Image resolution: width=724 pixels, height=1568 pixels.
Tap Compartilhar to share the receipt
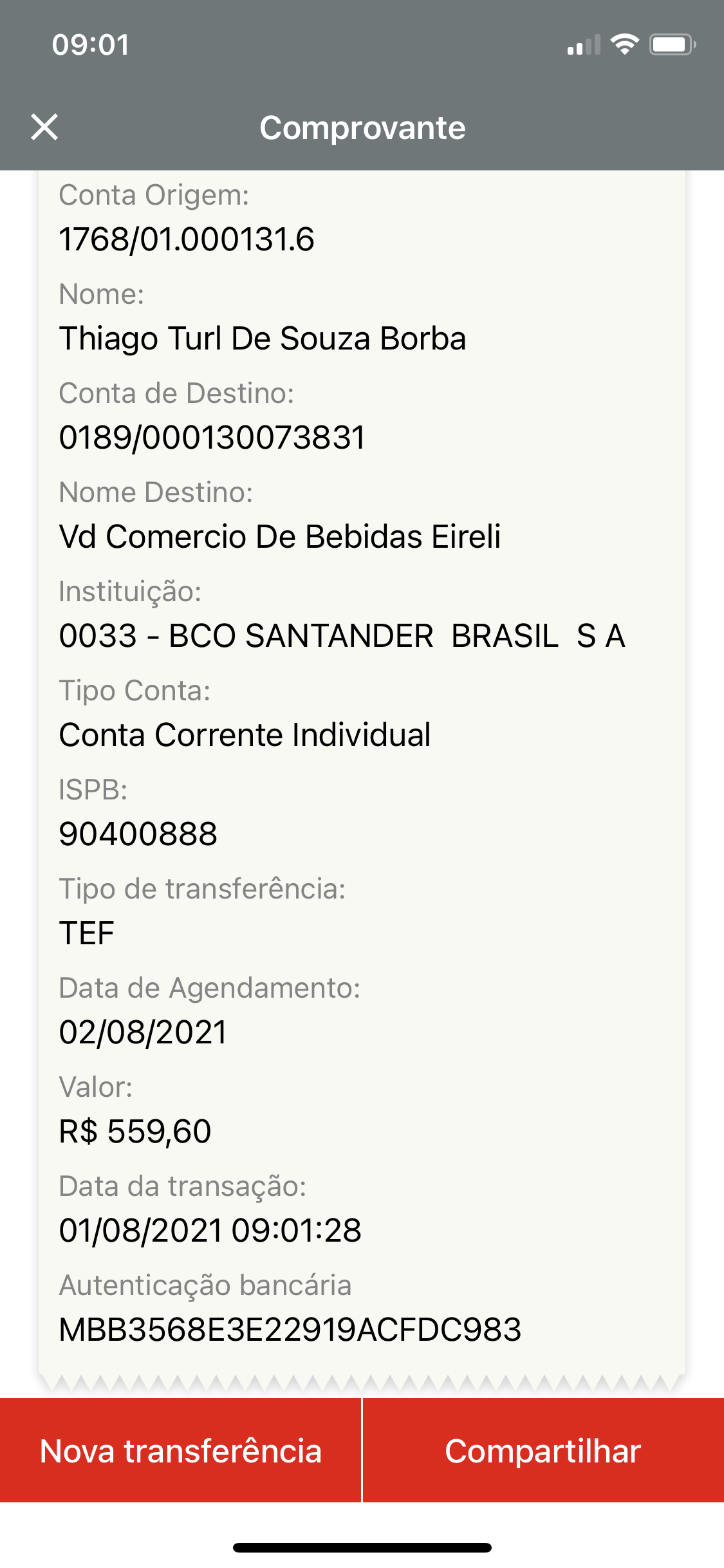tap(543, 1451)
